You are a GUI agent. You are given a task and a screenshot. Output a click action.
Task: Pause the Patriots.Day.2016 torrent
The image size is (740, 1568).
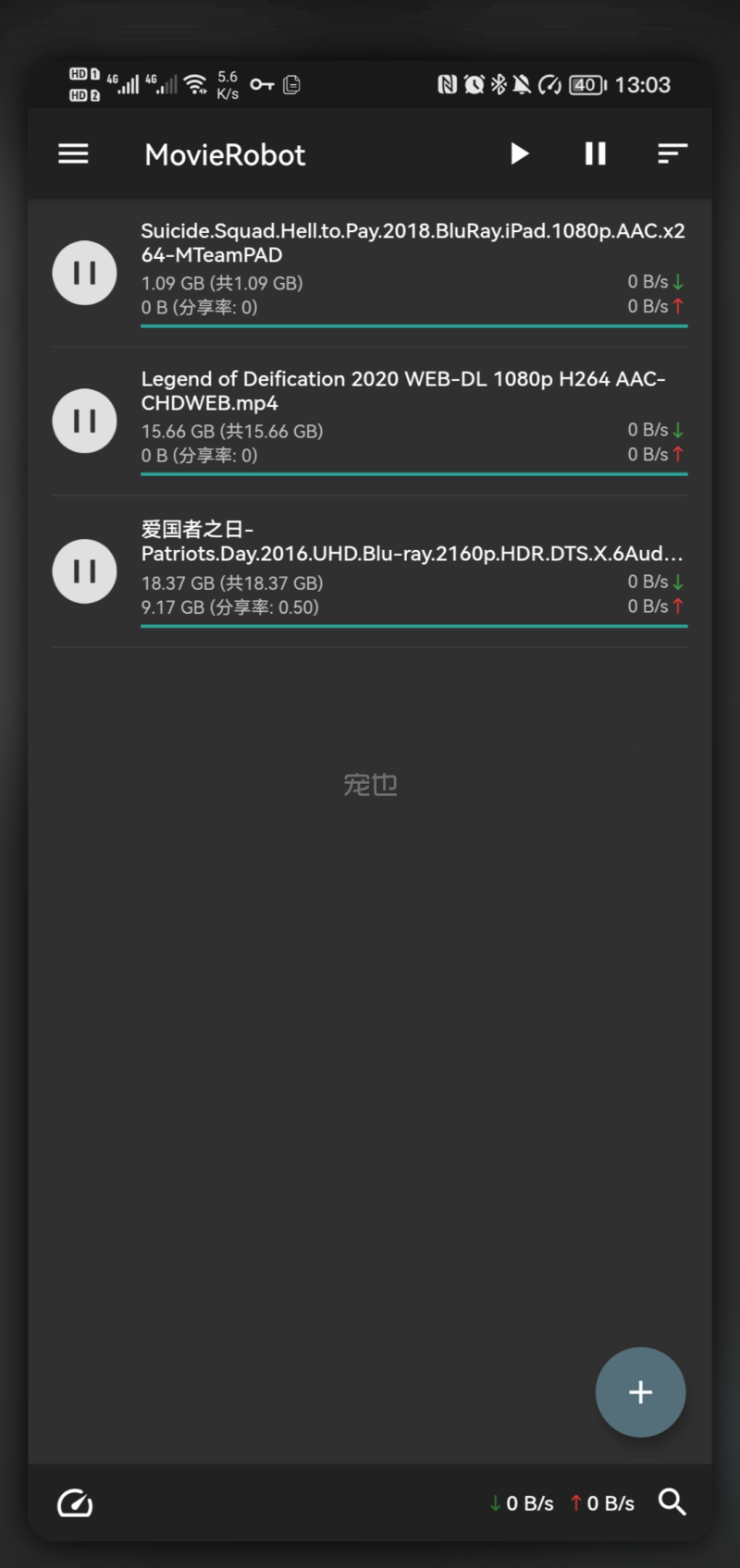click(84, 571)
